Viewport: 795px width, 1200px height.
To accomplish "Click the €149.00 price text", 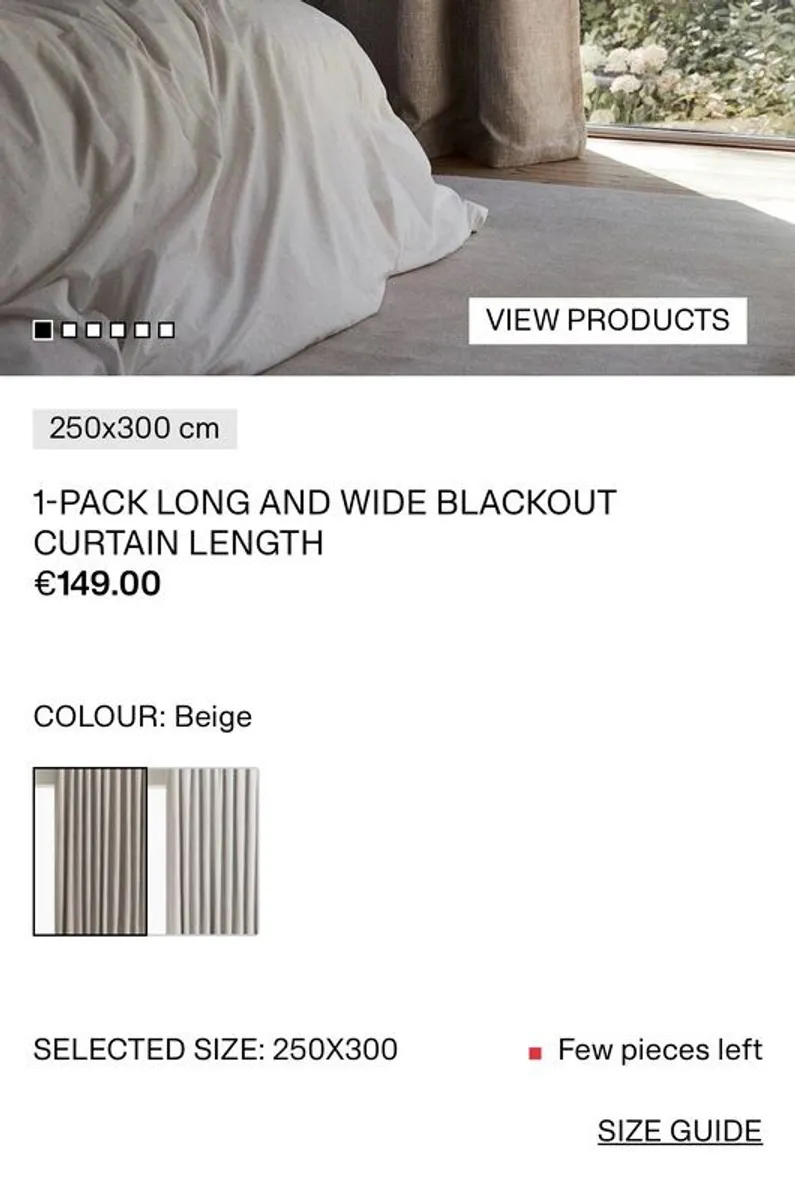I will 100,584.
